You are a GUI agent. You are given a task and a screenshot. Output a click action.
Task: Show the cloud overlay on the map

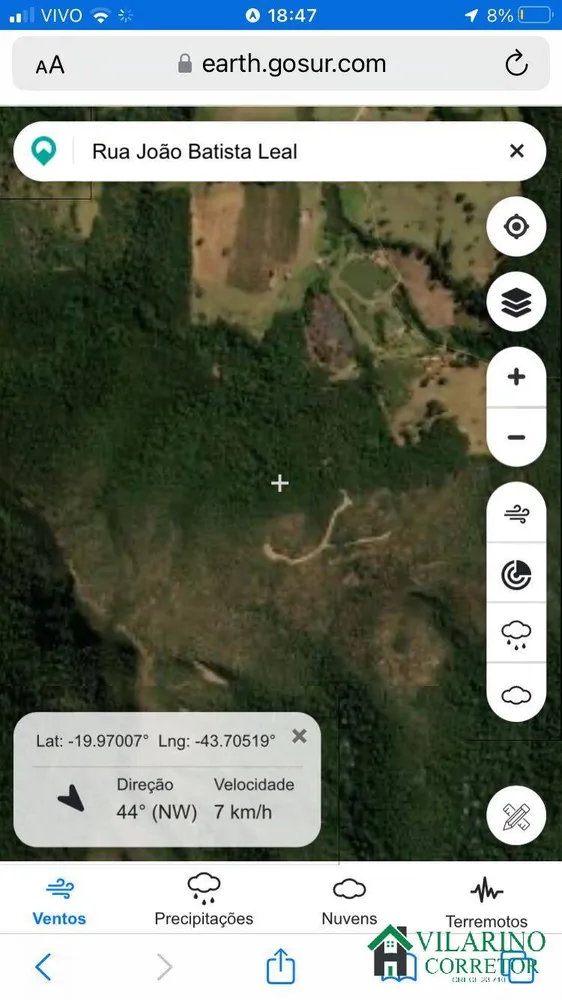(x=516, y=694)
